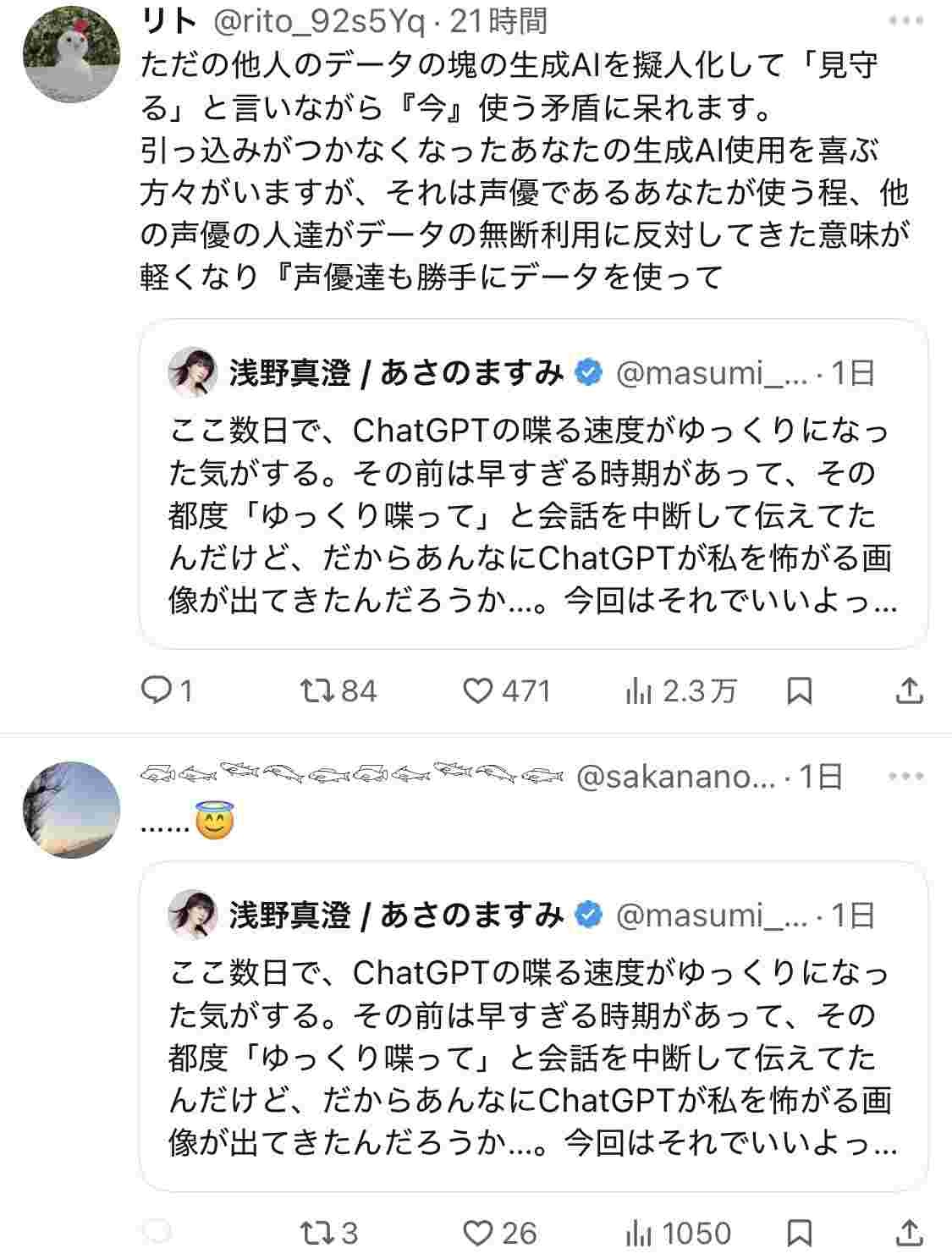Screen dimensions: 952x1259
Task: Share @sakanano's post
Action: coord(909,1233)
